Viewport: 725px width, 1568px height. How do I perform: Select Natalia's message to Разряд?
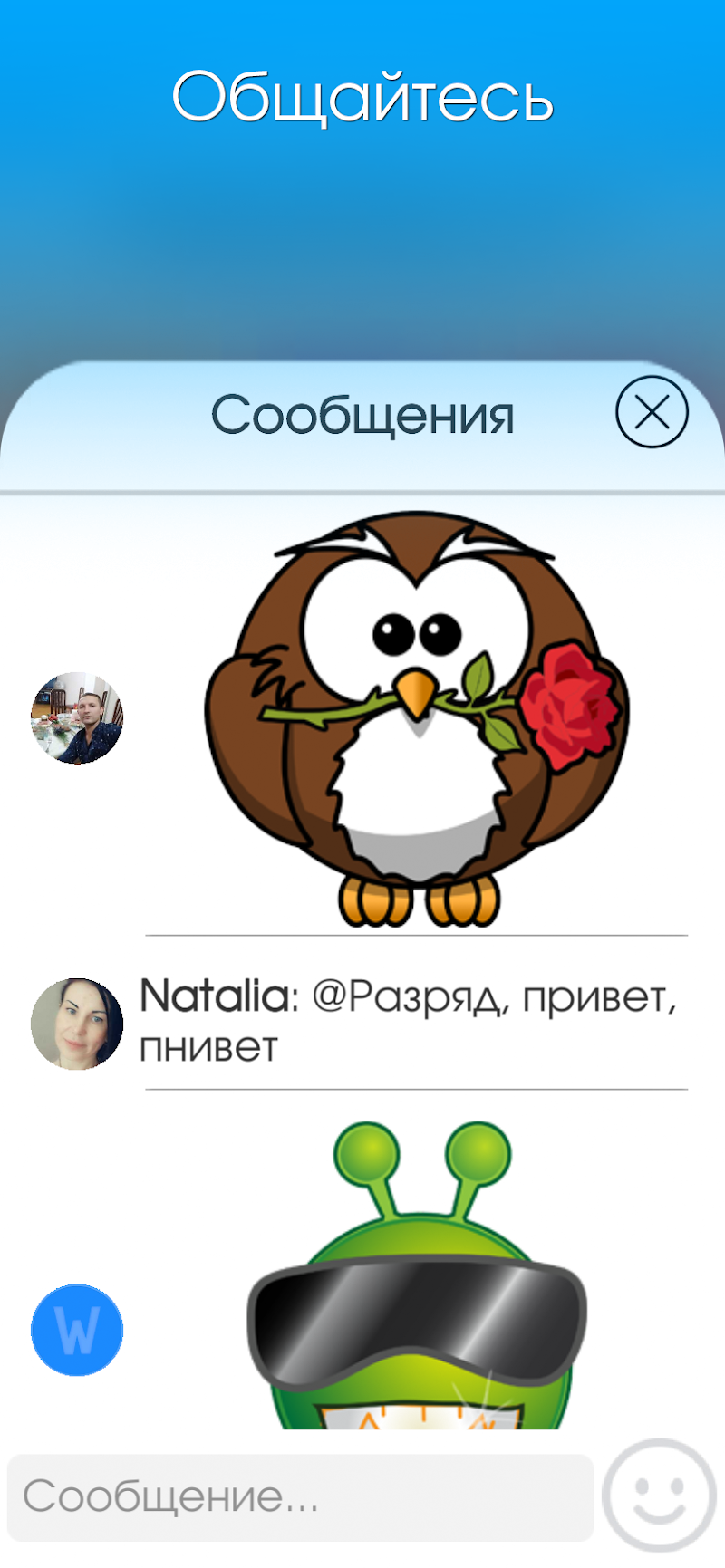(x=408, y=1020)
